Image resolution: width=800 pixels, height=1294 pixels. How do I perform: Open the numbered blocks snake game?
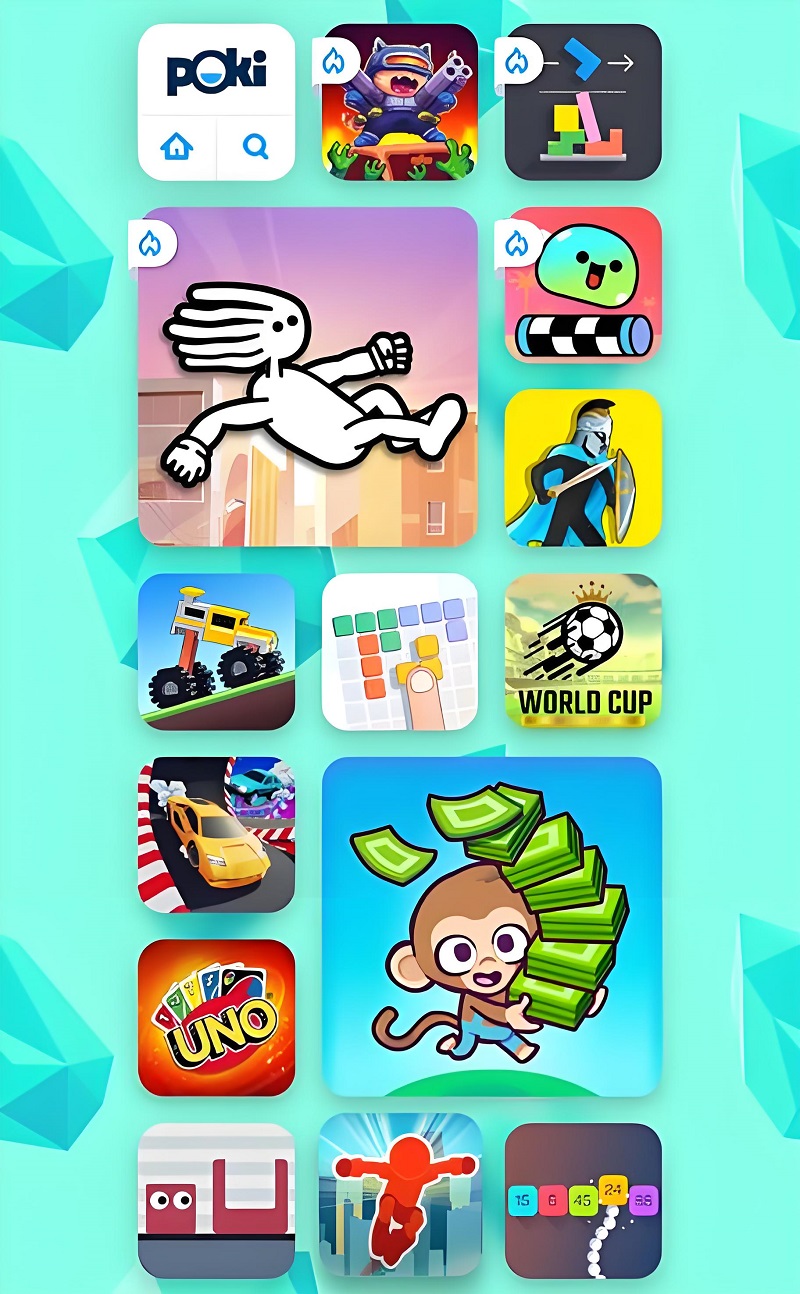[x=583, y=1200]
